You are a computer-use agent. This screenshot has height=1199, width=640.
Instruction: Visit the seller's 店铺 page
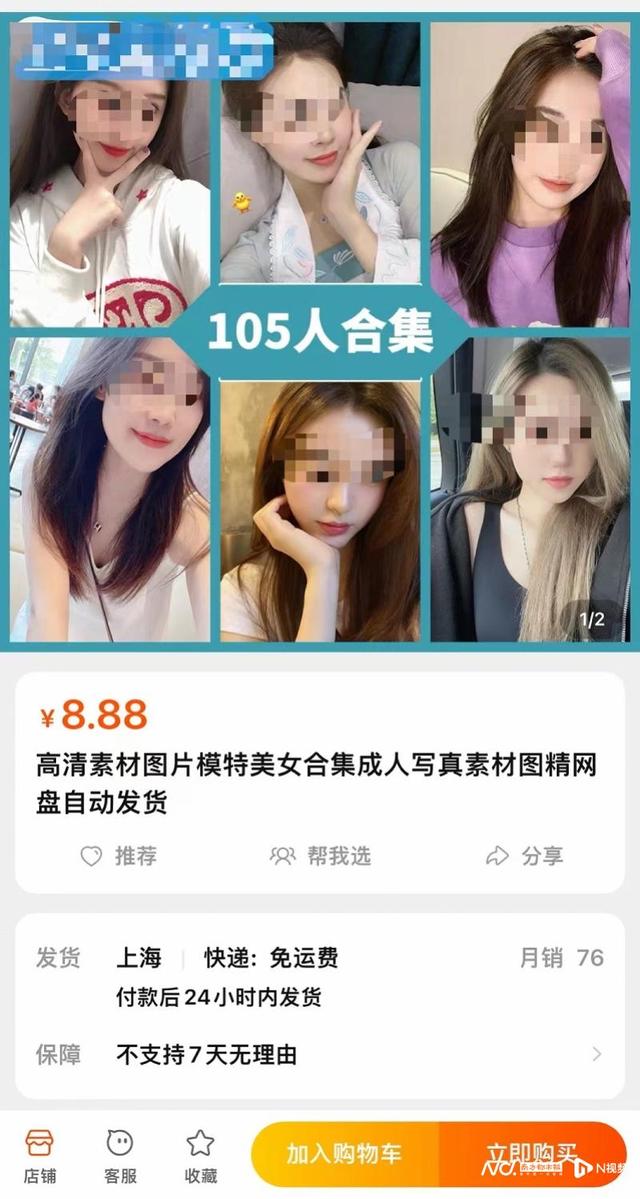[x=40, y=1156]
